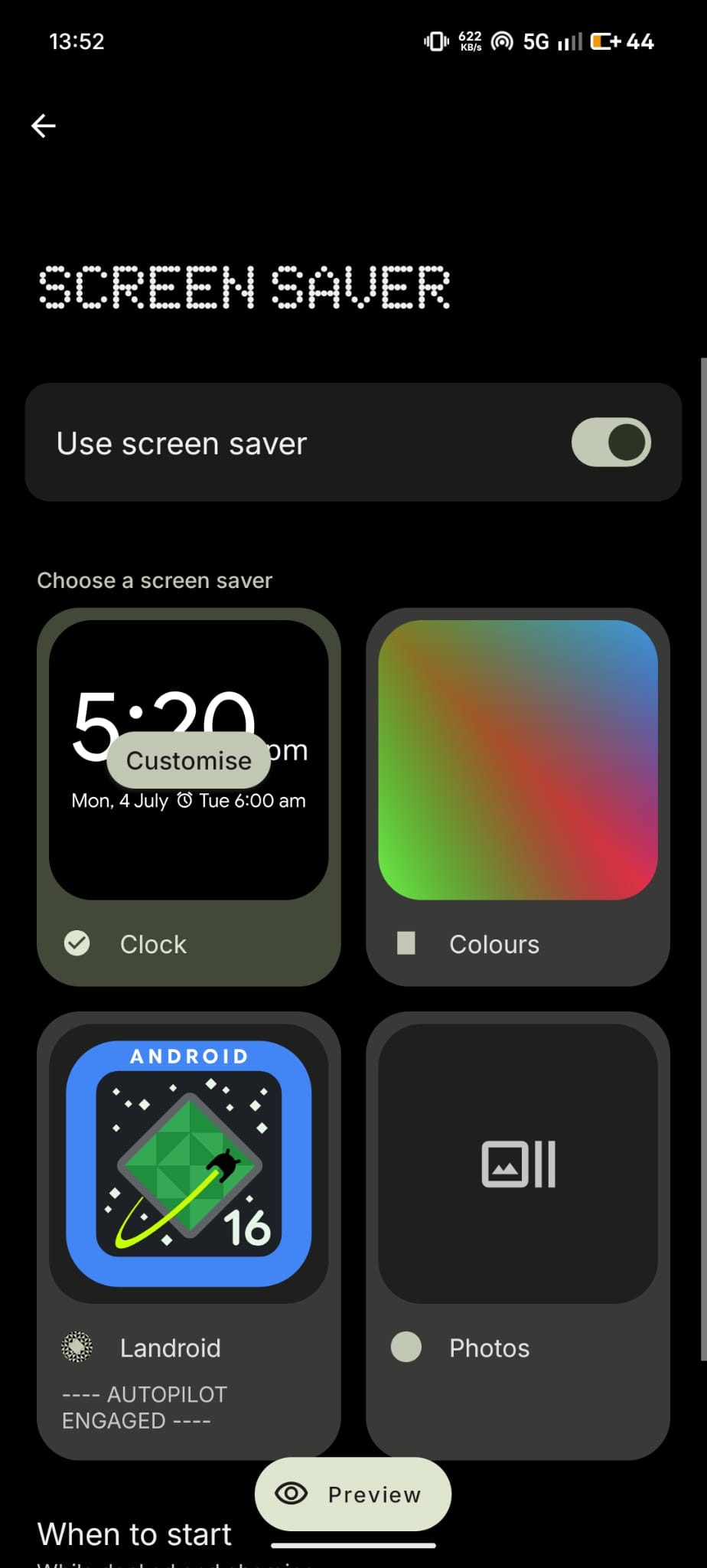The width and height of the screenshot is (707, 1568).
Task: Tap the gallery icon inside the Photos tile
Action: click(516, 1164)
